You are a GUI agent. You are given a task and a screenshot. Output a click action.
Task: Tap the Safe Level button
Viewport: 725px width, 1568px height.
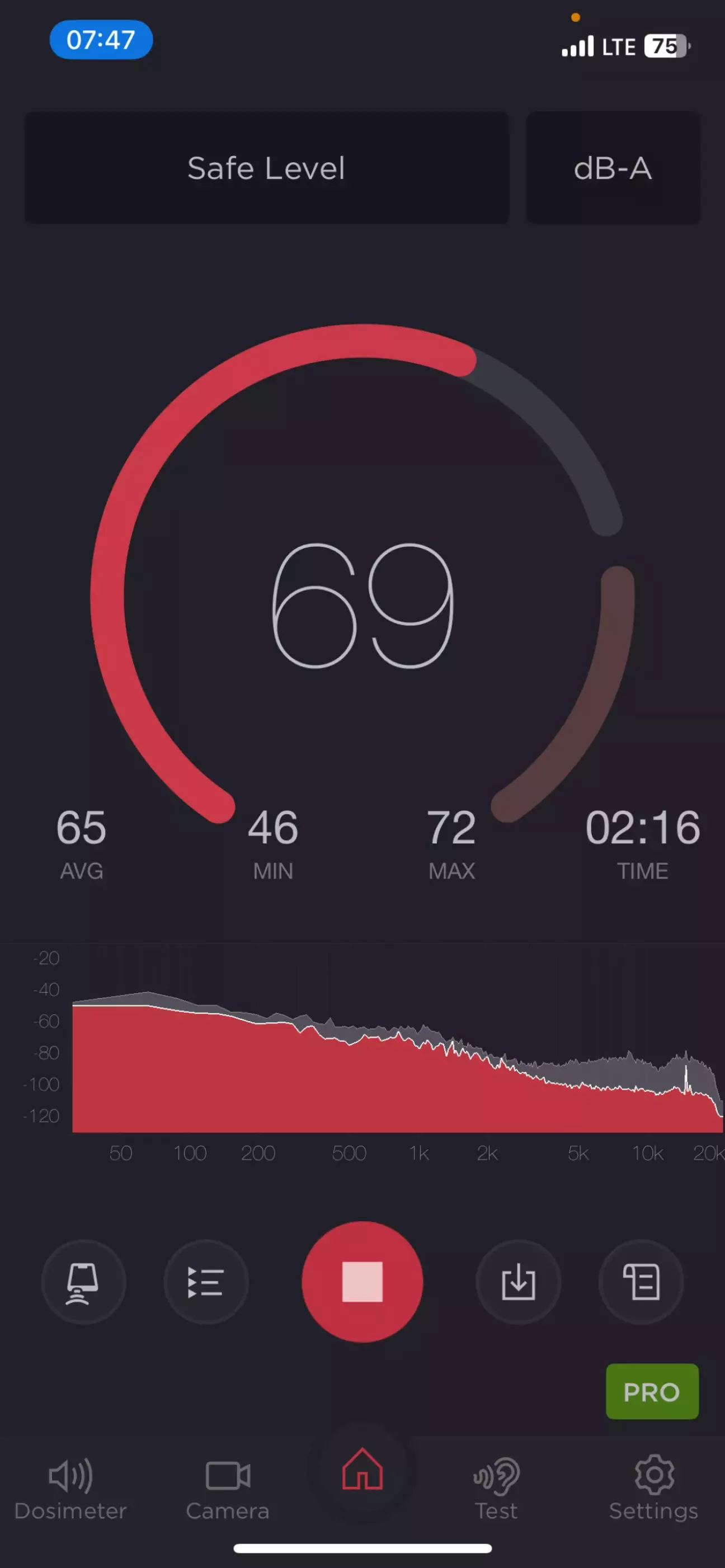pos(267,167)
